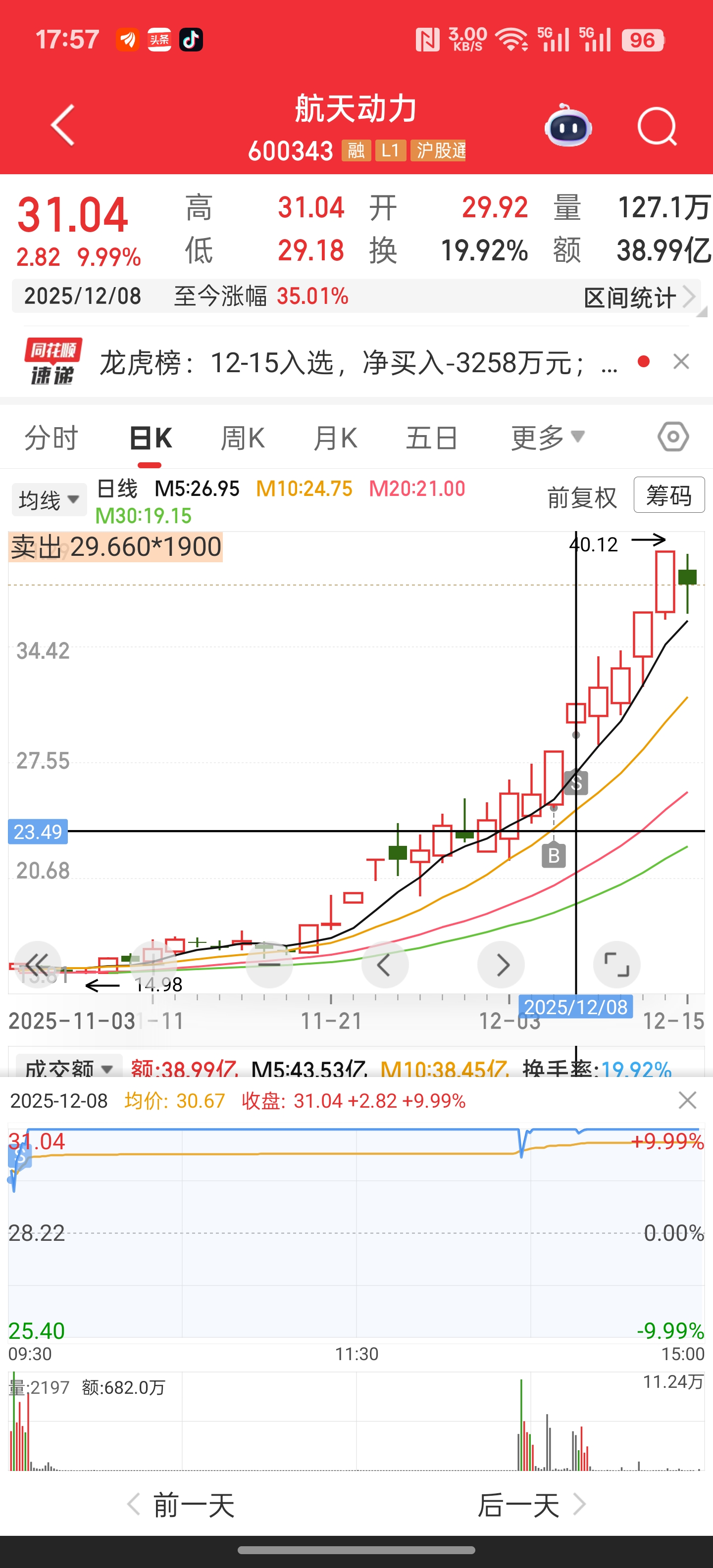Change the 前复权 adjustment setting
The width and height of the screenshot is (713, 1568).
(x=581, y=498)
